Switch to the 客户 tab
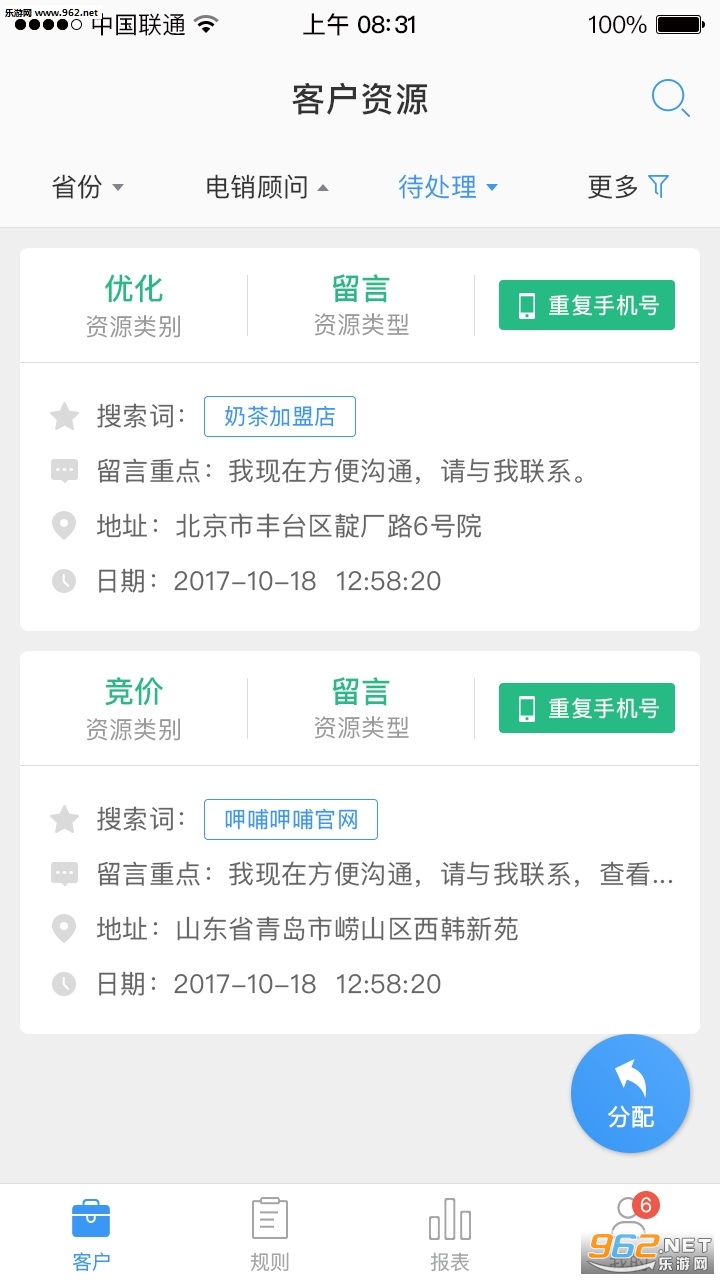The width and height of the screenshot is (720, 1280). tap(90, 1234)
